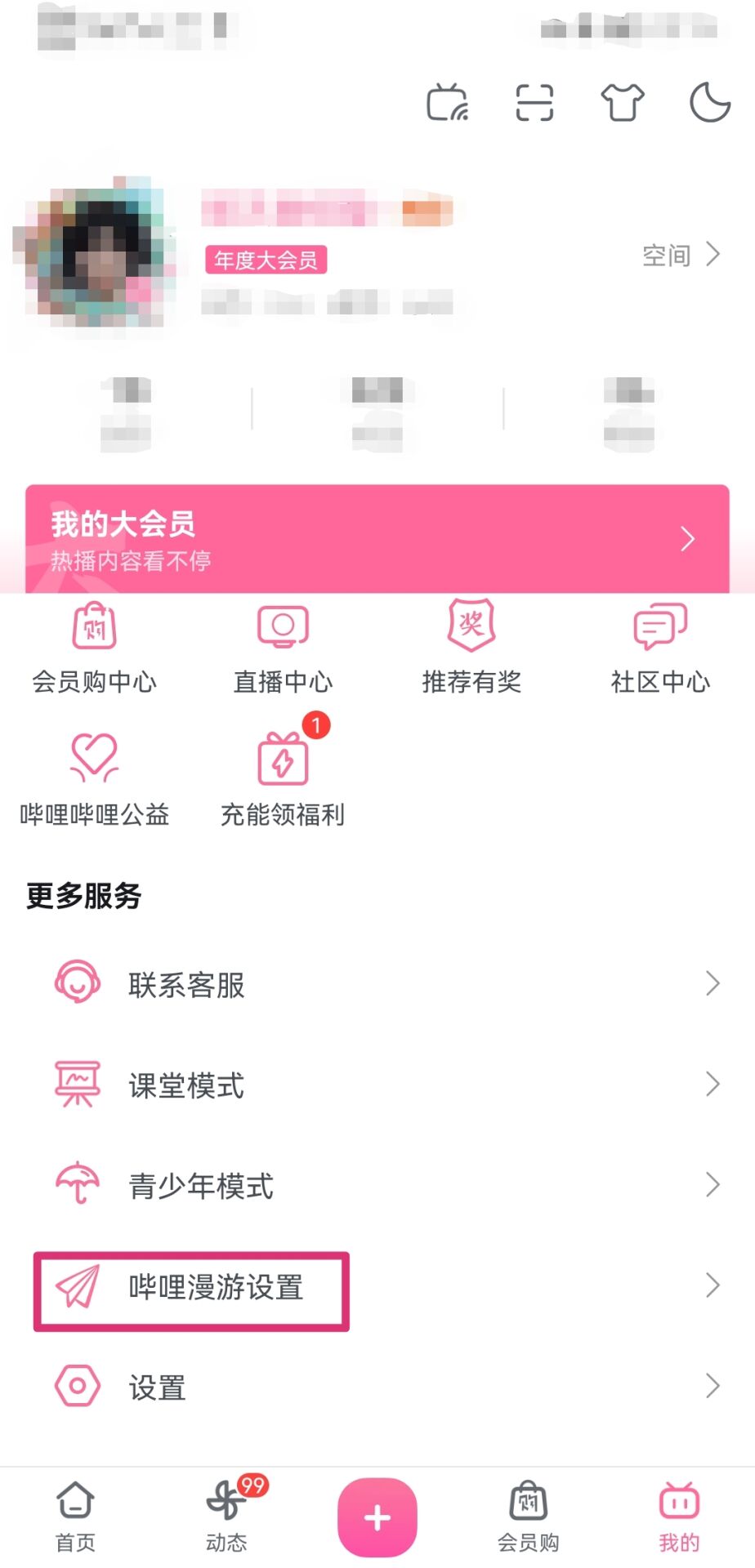Screen dimensions: 755x1568
Task: Open 青少年模式 row
Action: click(x=377, y=1185)
